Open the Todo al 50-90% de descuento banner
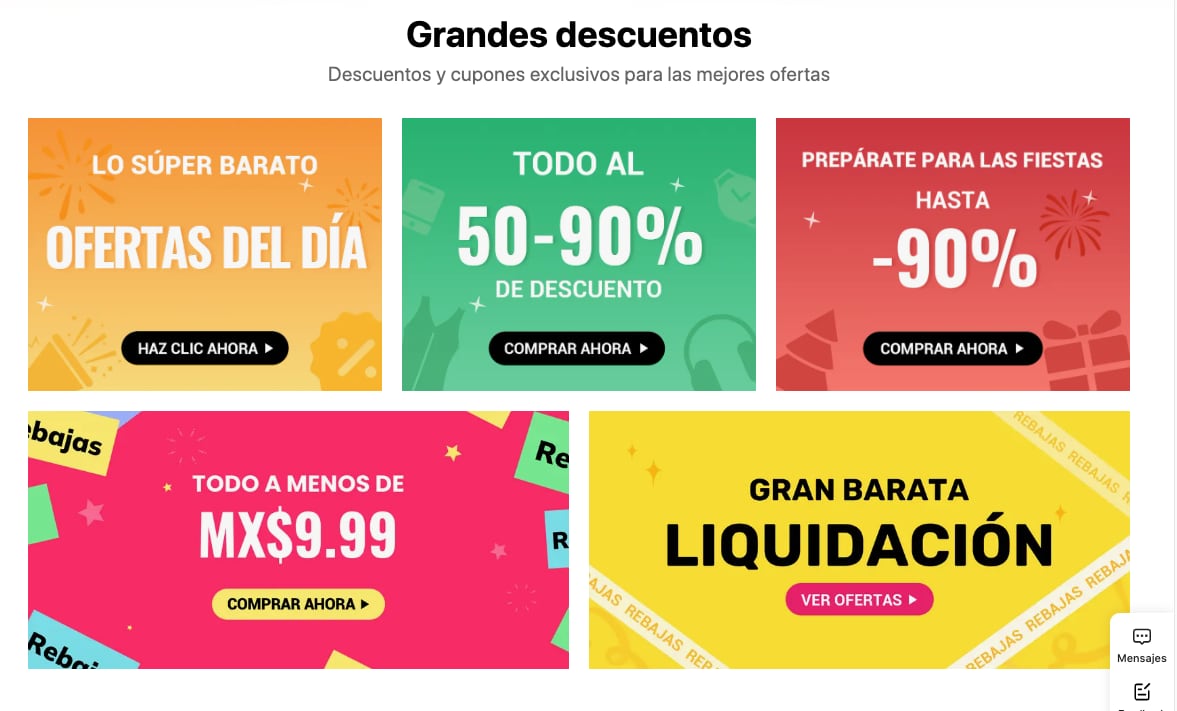The height and width of the screenshot is (711, 1177). 578,255
